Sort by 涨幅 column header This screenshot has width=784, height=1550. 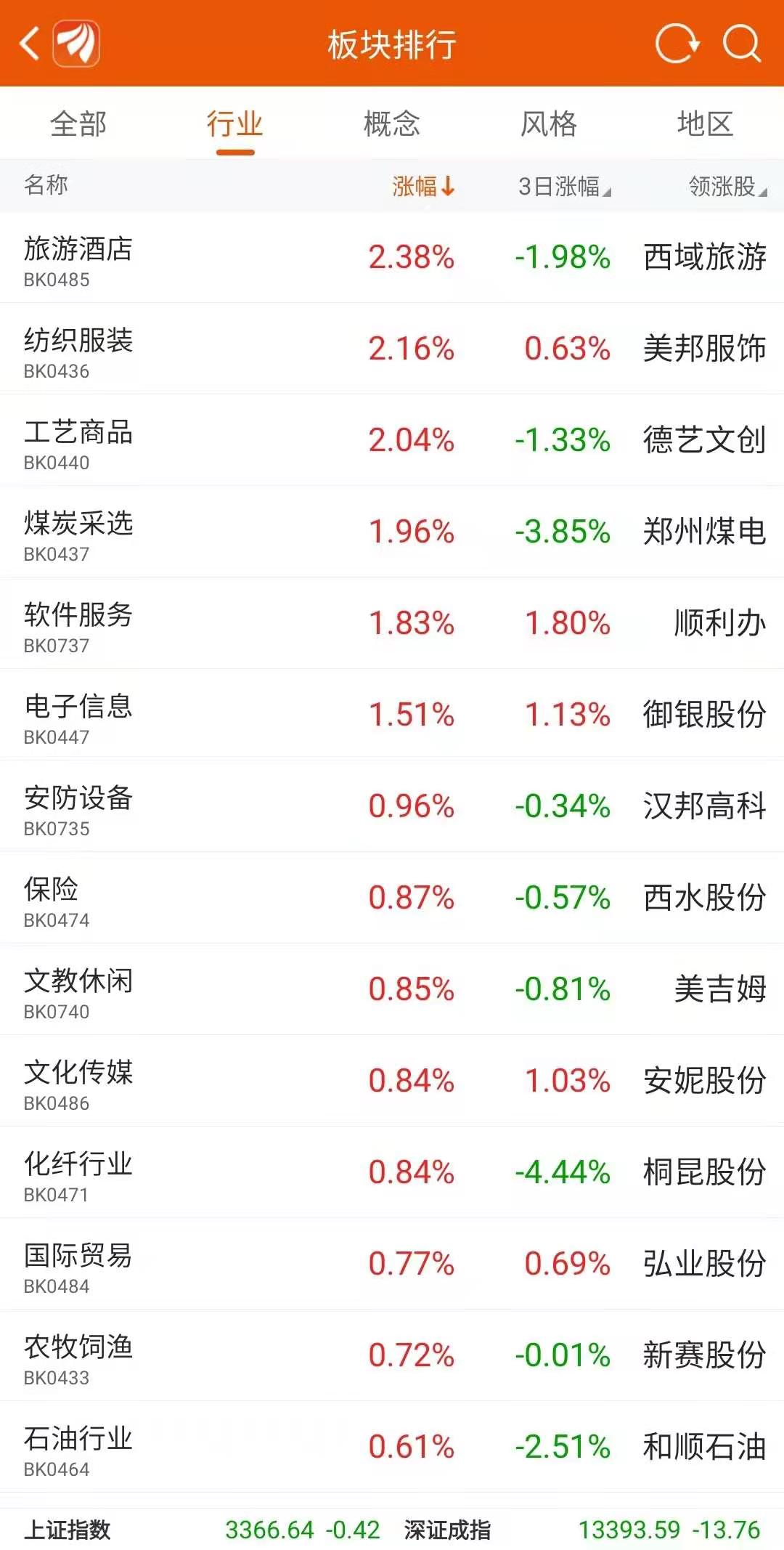coord(423,187)
